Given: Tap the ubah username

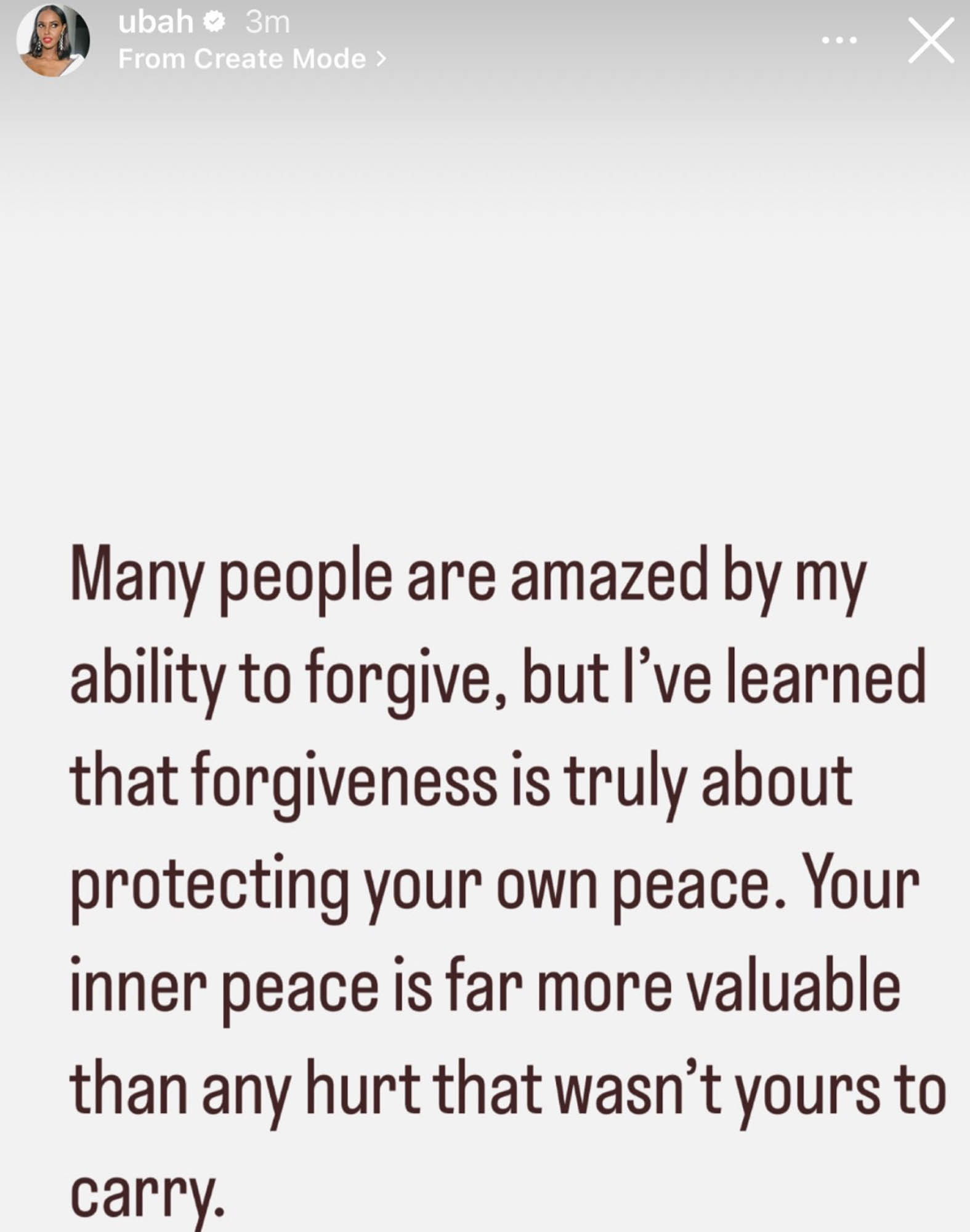Looking at the screenshot, I should pyautogui.click(x=155, y=23).
